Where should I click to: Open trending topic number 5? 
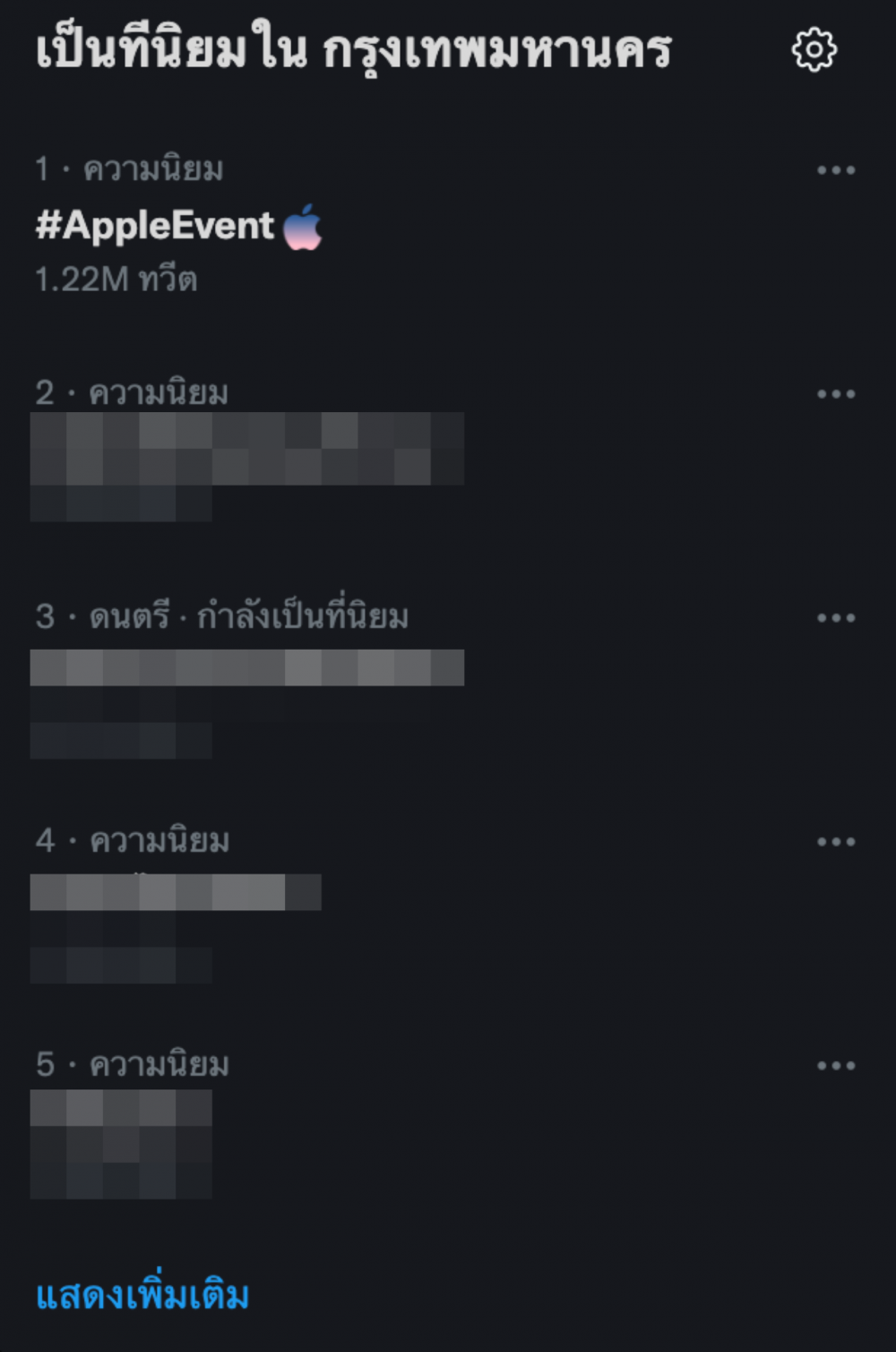point(121,1109)
